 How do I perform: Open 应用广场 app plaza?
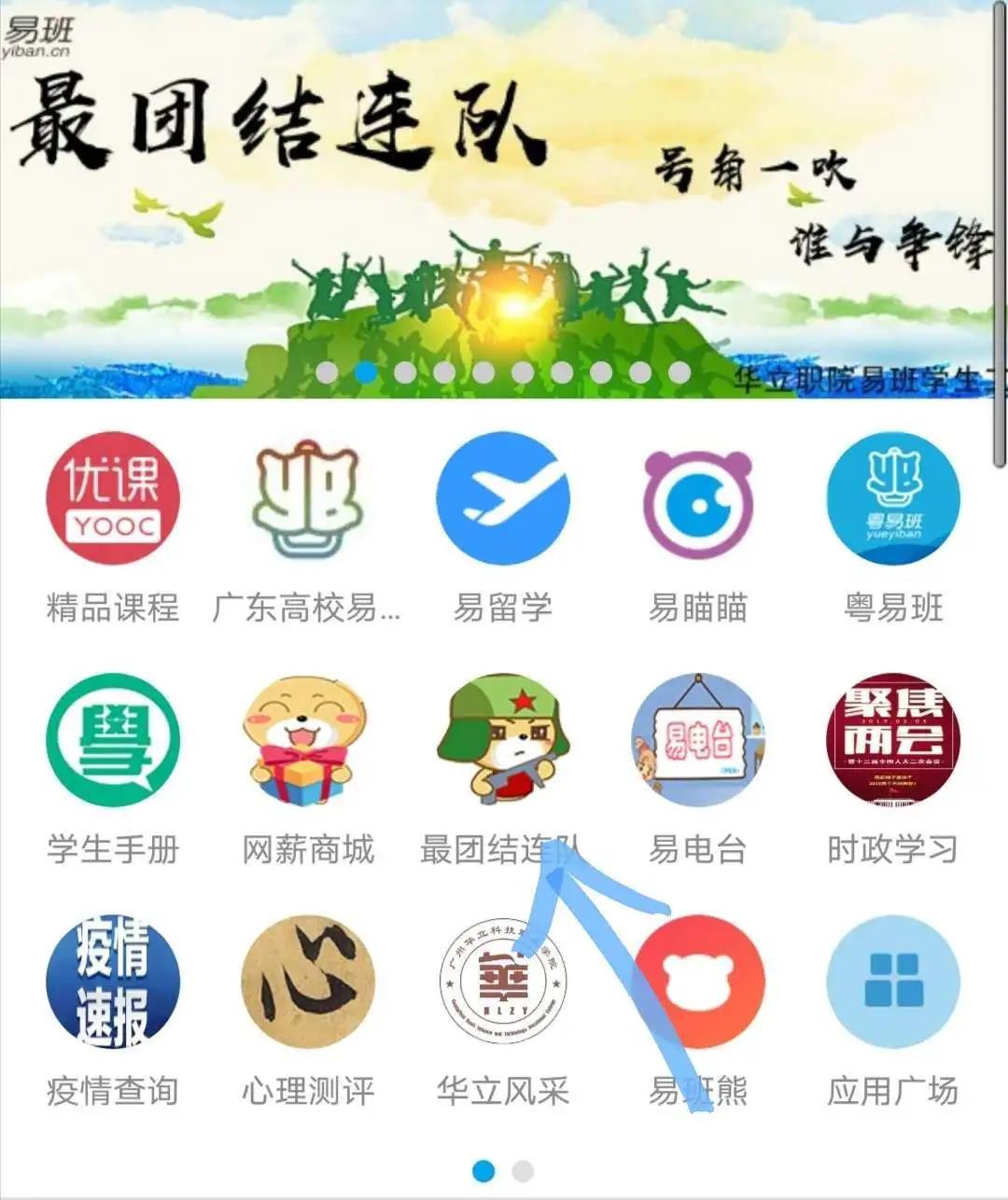893,982
